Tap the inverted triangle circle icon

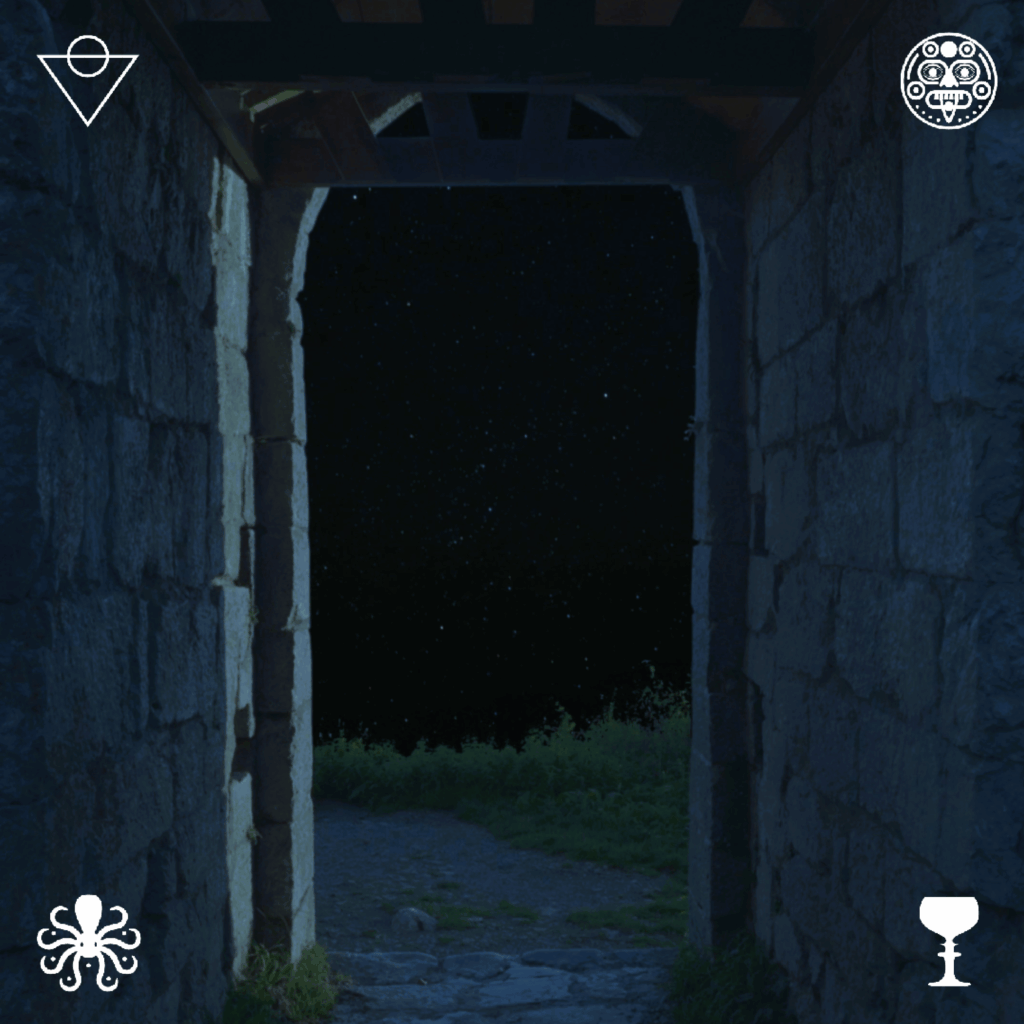click(87, 80)
